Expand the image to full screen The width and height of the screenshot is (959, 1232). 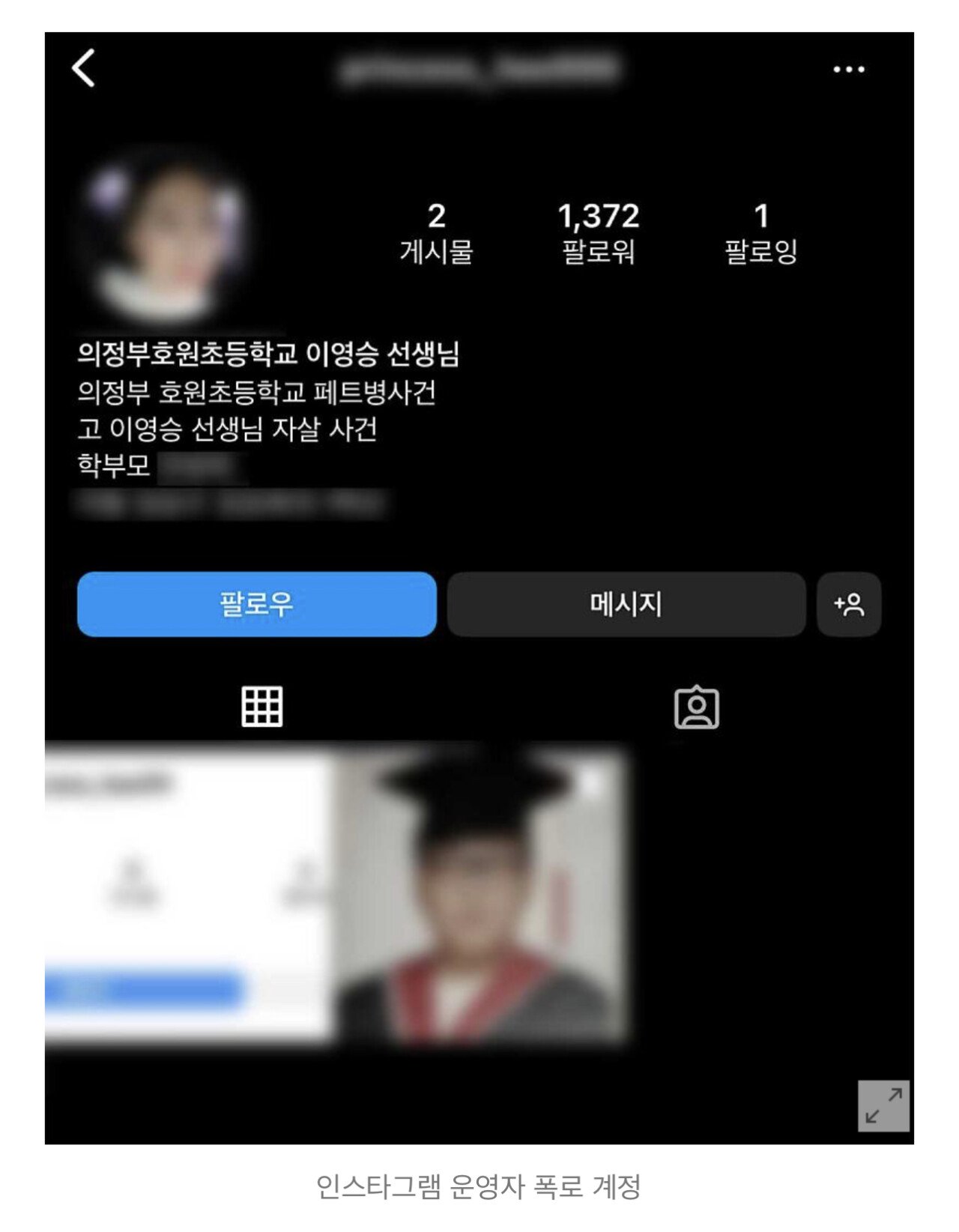[x=883, y=1105]
